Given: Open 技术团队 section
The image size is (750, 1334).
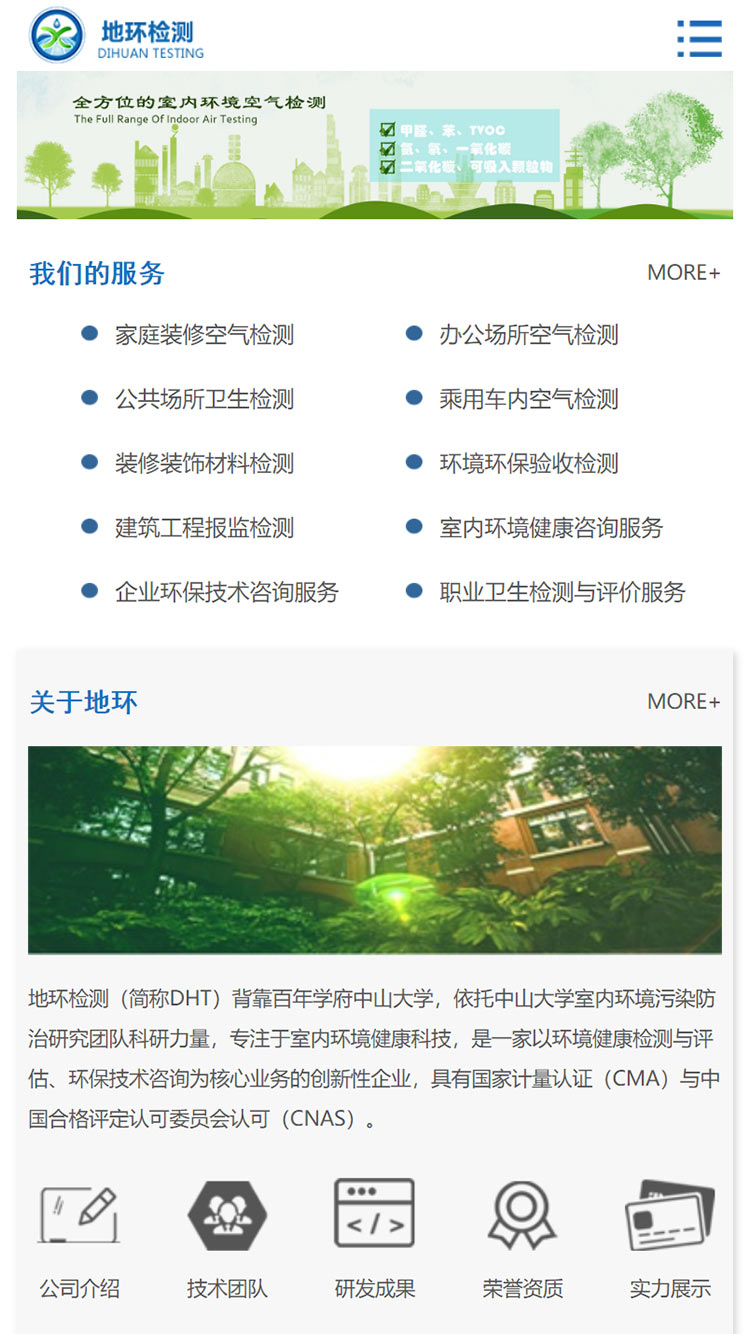Looking at the screenshot, I should 227,1238.
